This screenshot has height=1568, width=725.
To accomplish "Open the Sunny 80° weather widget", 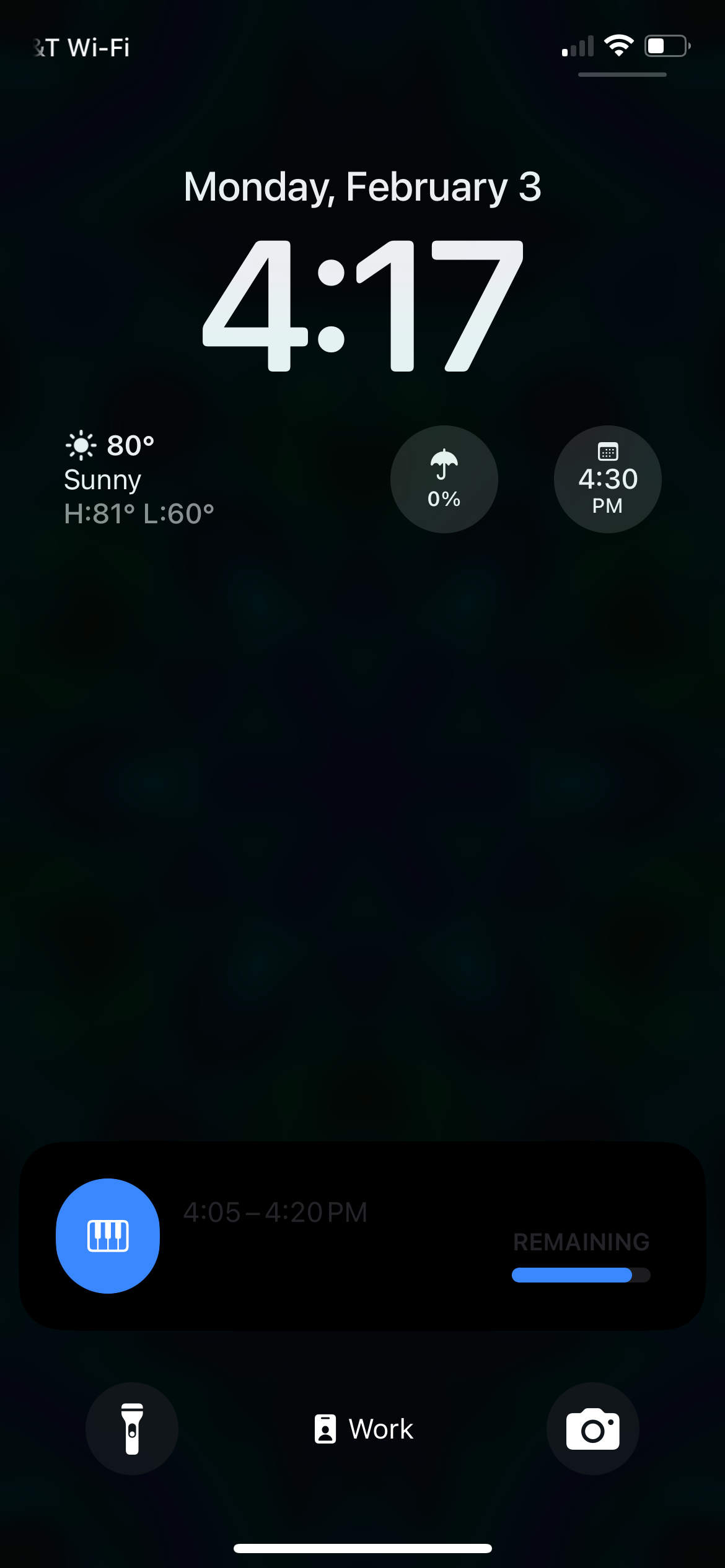I will (x=140, y=479).
